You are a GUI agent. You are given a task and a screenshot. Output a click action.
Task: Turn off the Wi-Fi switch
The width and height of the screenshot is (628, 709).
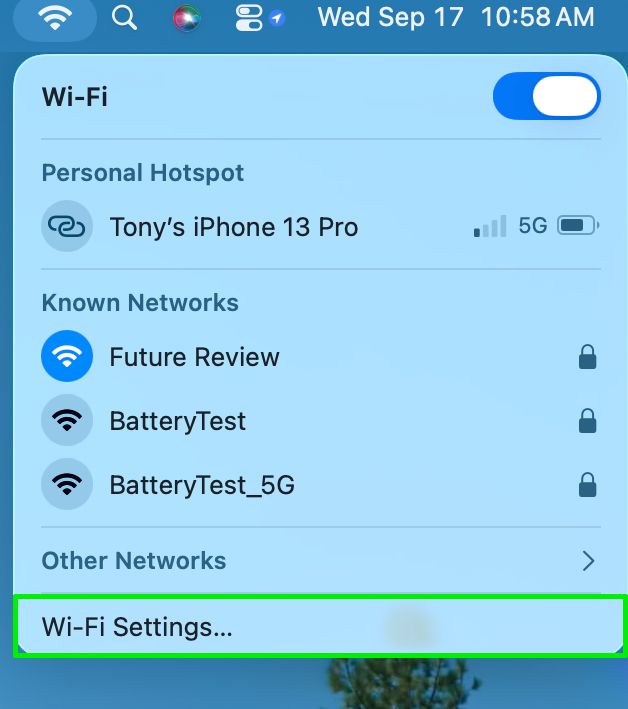pos(546,97)
